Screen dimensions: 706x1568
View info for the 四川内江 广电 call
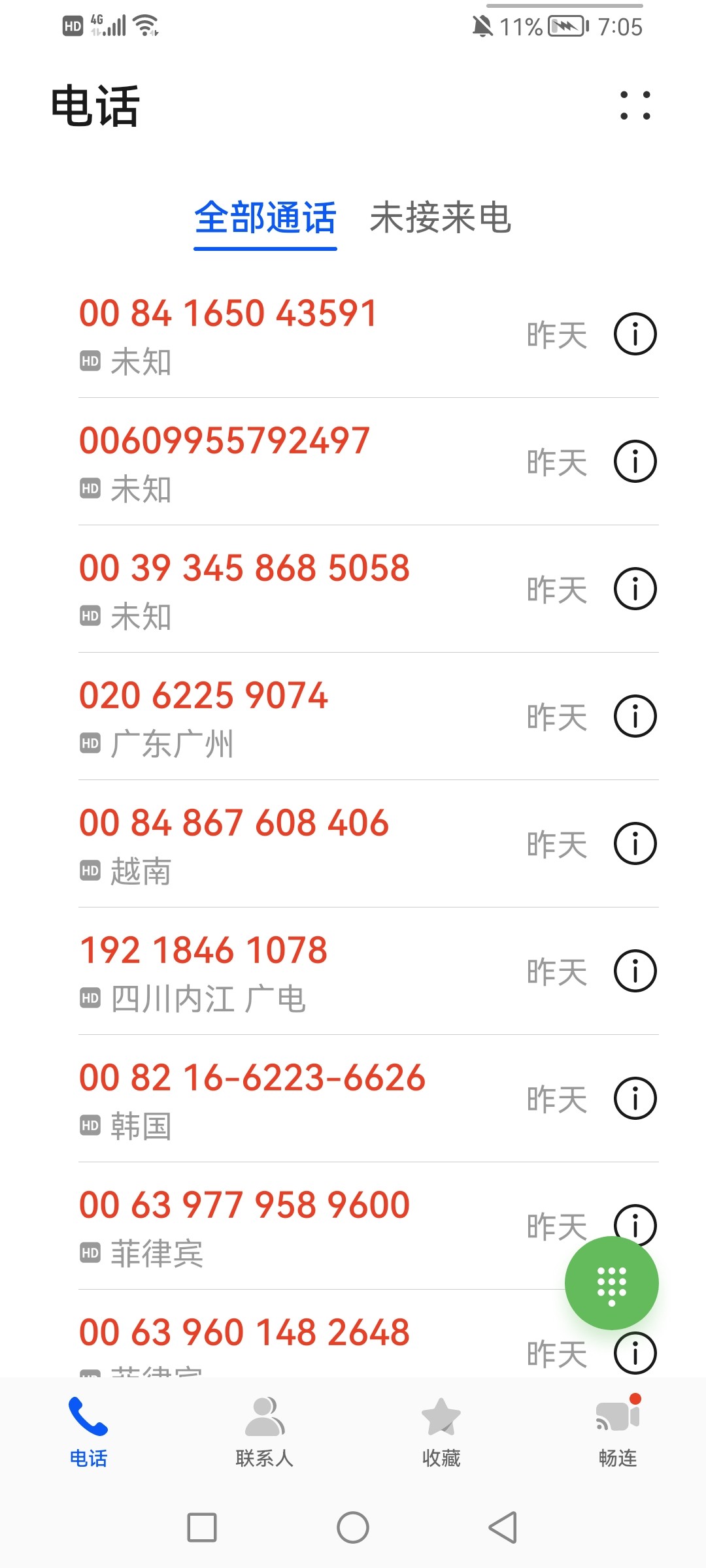635,971
